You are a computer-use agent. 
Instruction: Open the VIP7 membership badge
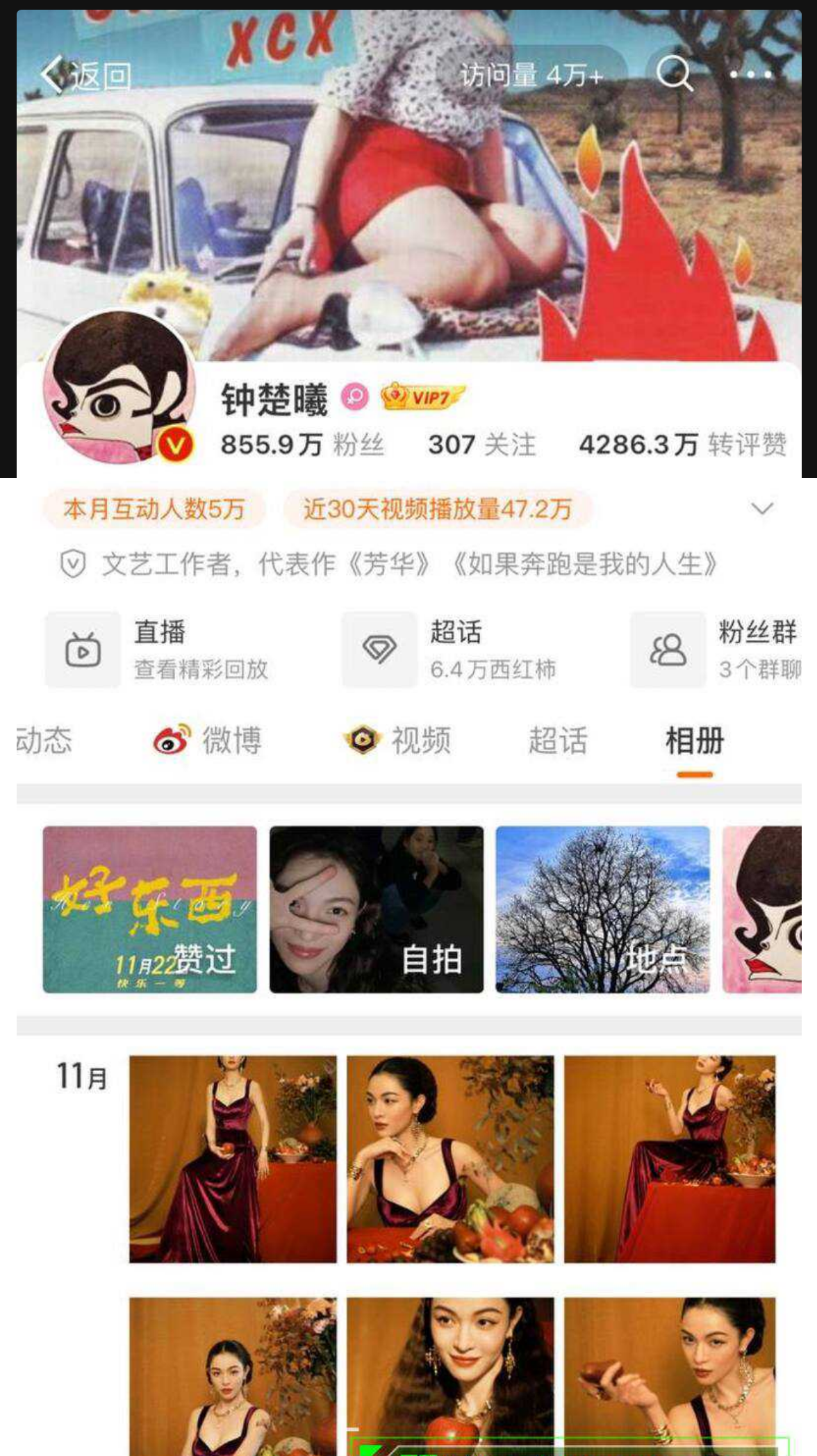pos(422,395)
